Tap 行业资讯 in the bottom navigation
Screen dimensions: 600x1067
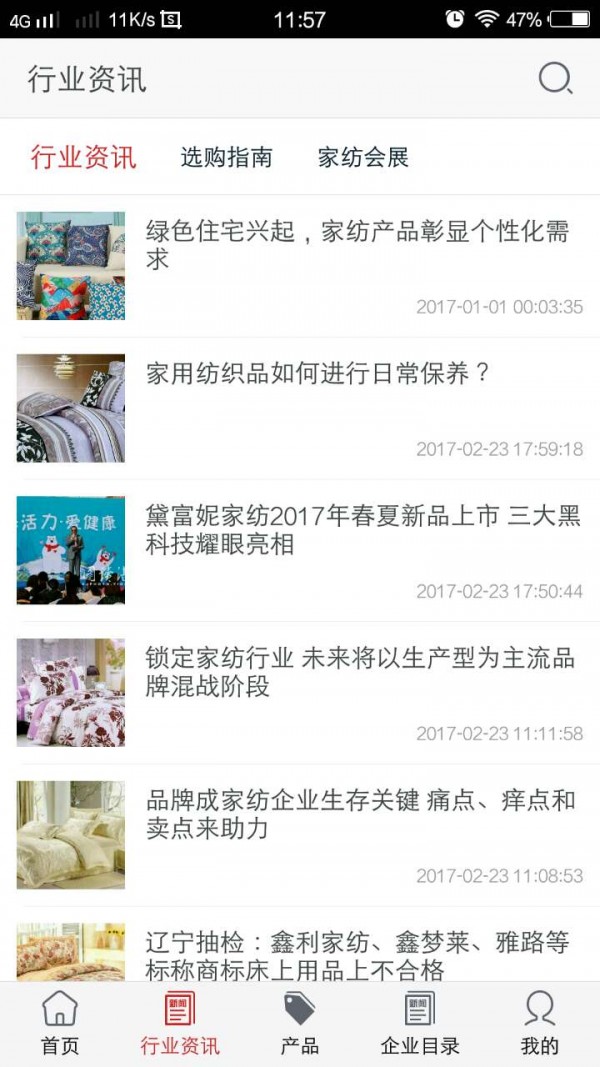tap(180, 1024)
